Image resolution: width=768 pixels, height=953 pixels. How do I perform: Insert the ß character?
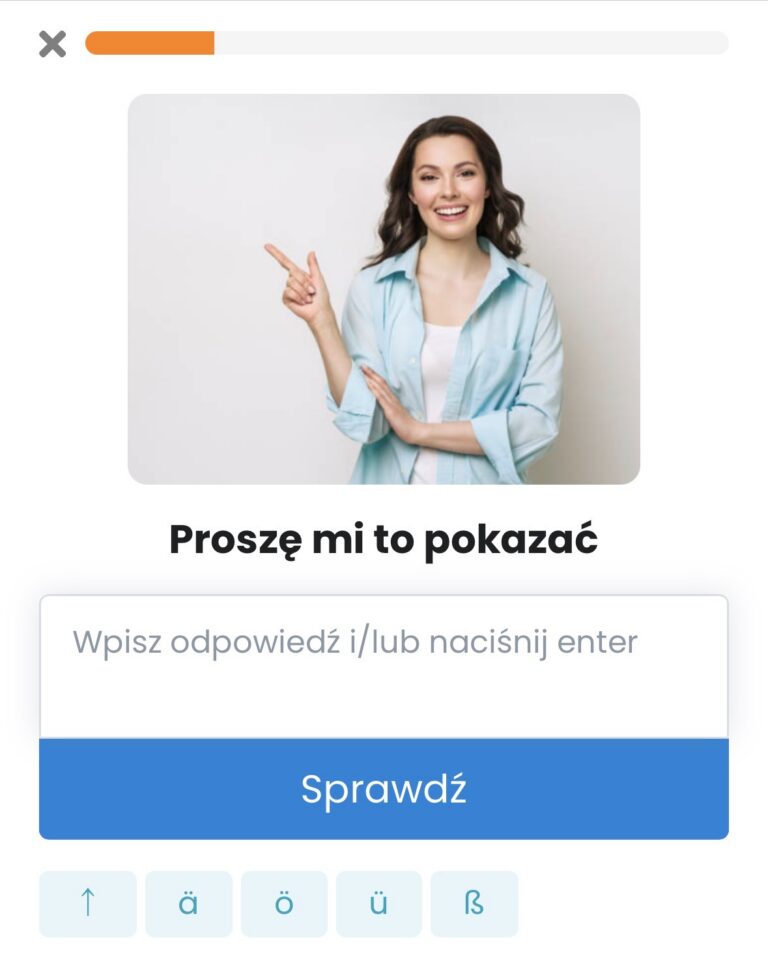click(474, 903)
